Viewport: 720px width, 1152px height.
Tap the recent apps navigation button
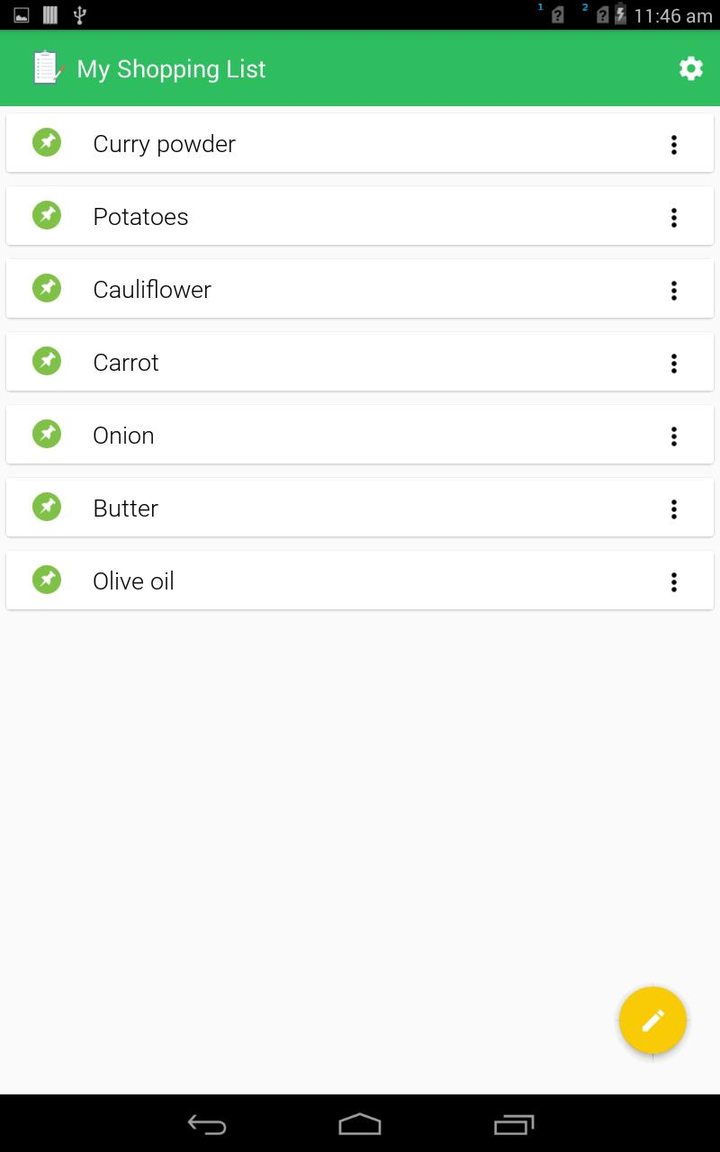(x=513, y=1124)
